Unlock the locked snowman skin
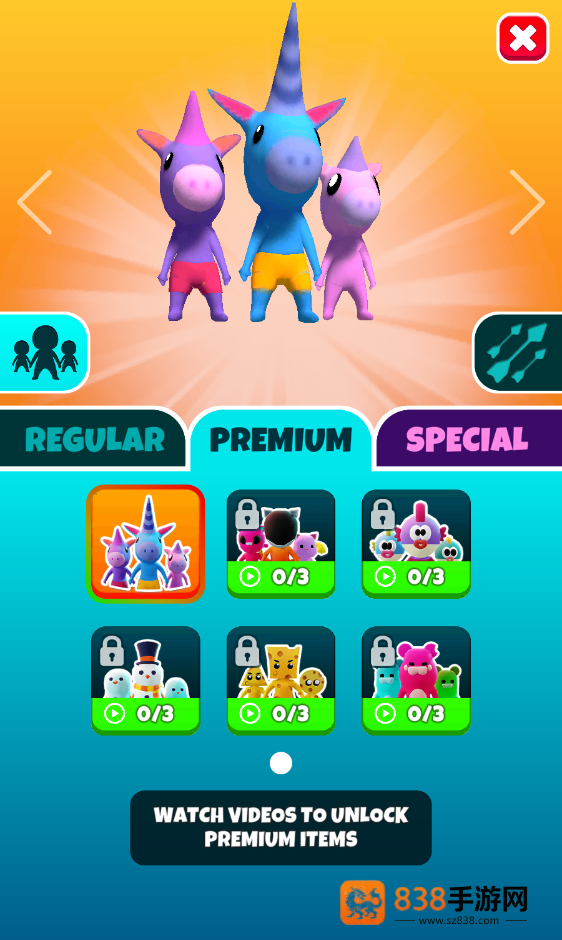 click(x=145, y=680)
